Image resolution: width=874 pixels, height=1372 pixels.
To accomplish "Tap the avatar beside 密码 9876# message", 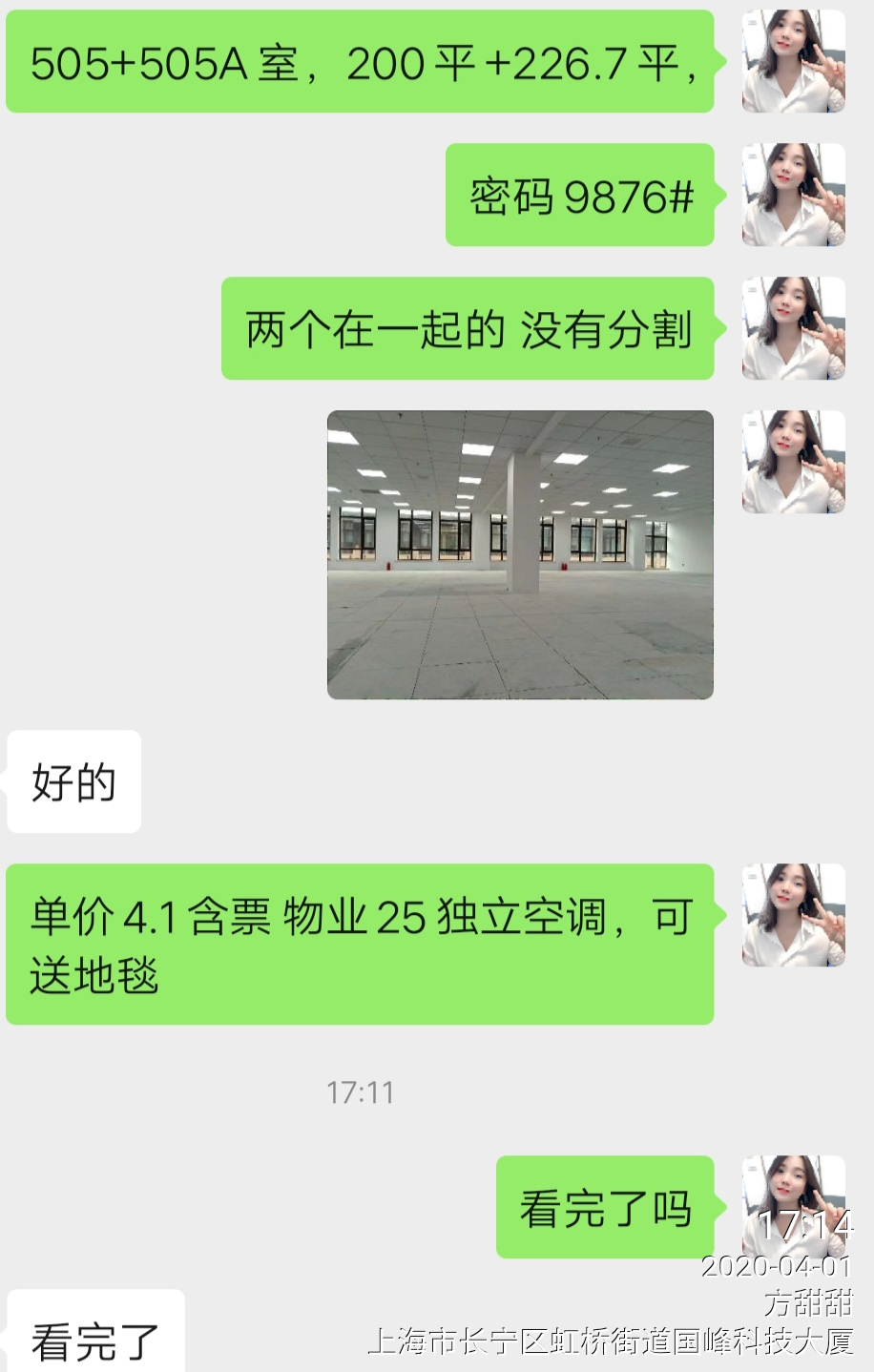I will (793, 195).
